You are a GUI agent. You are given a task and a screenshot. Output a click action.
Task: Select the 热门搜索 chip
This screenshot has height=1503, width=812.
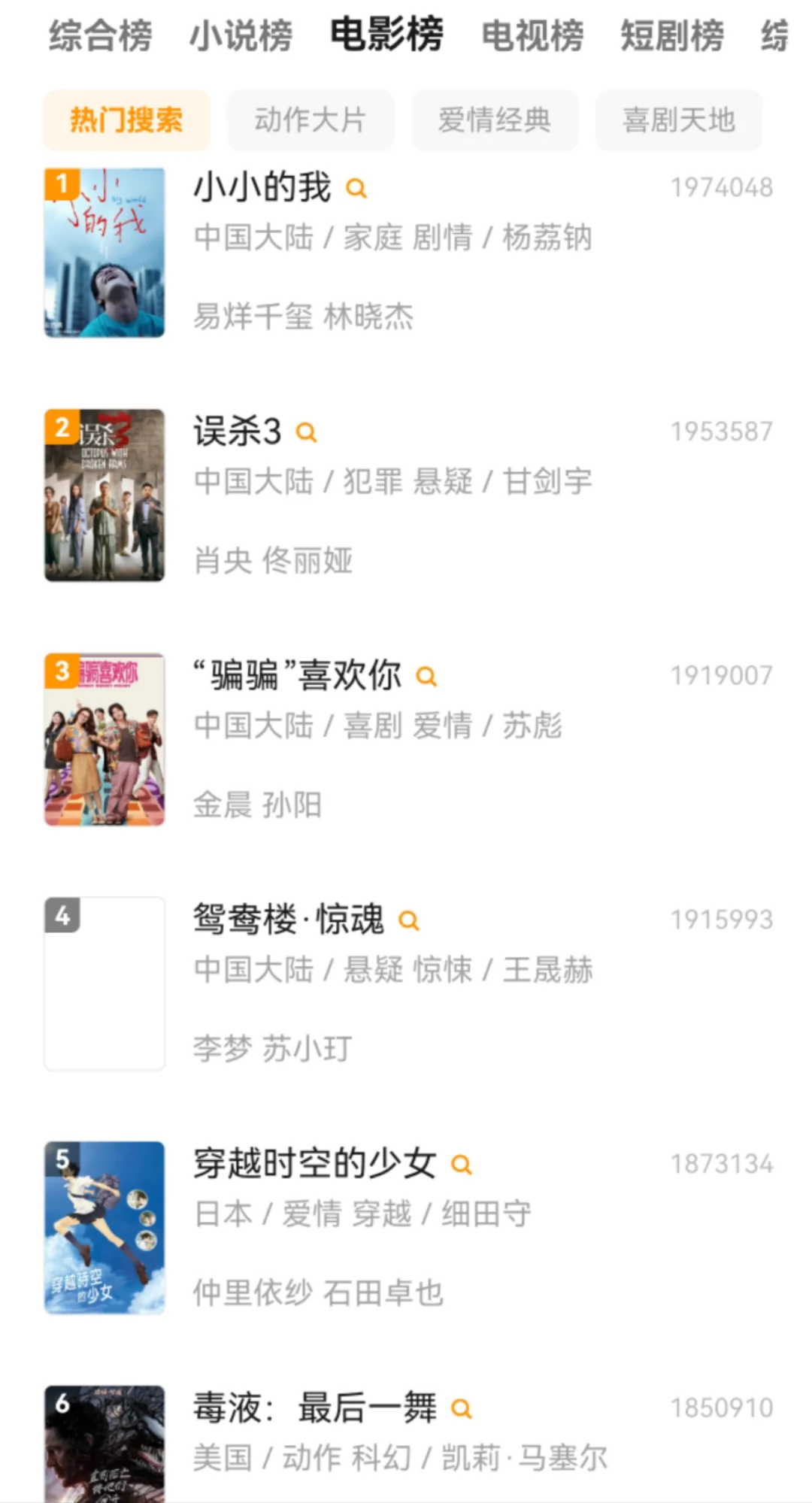126,120
